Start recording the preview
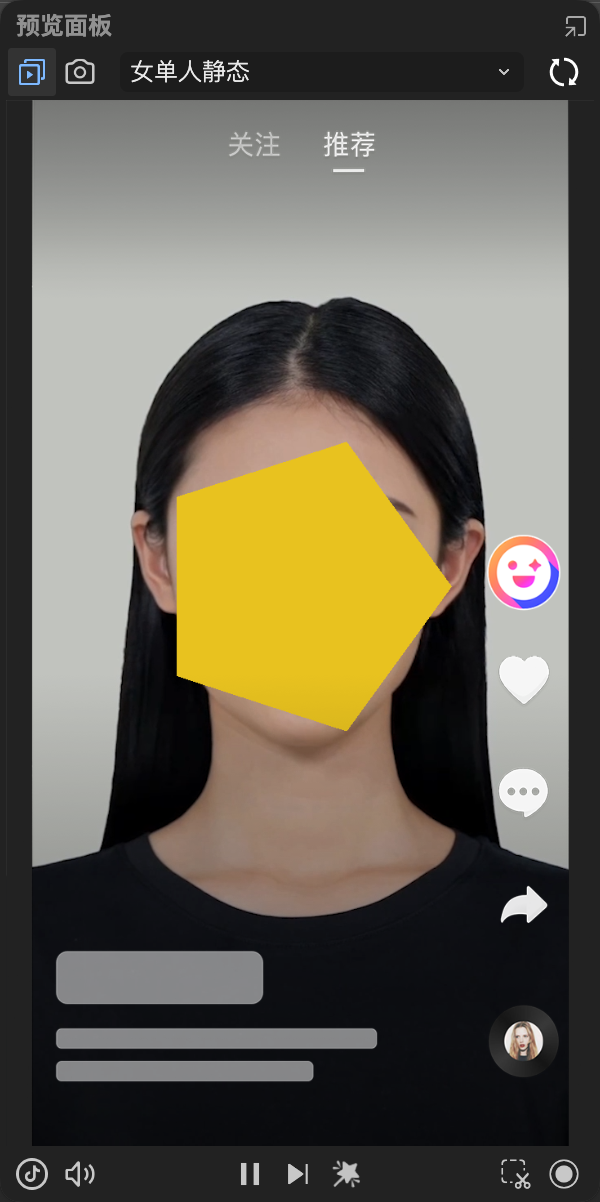Image resolution: width=600 pixels, height=1202 pixels. tap(564, 1173)
